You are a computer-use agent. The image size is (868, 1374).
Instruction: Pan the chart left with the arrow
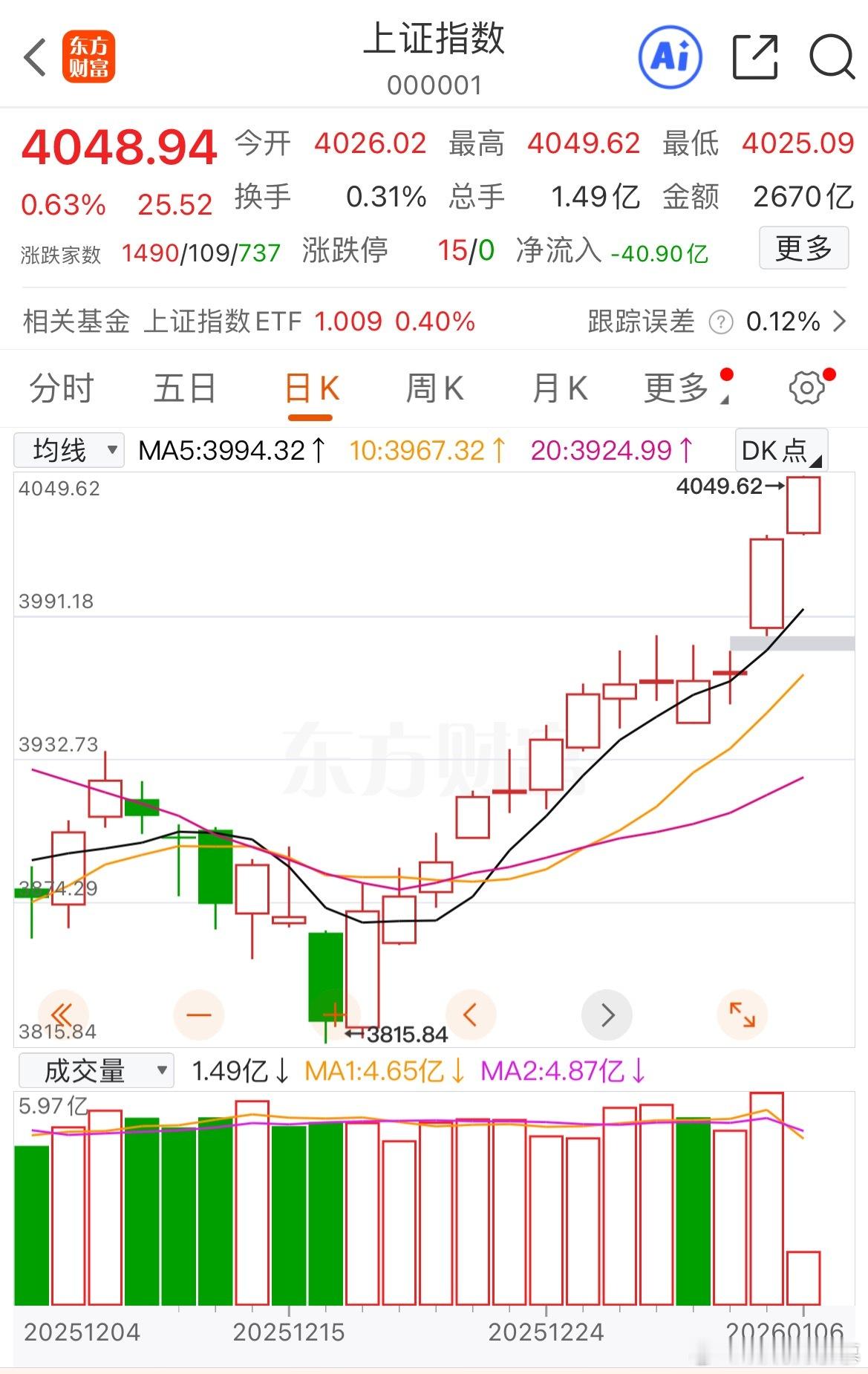[471, 1013]
